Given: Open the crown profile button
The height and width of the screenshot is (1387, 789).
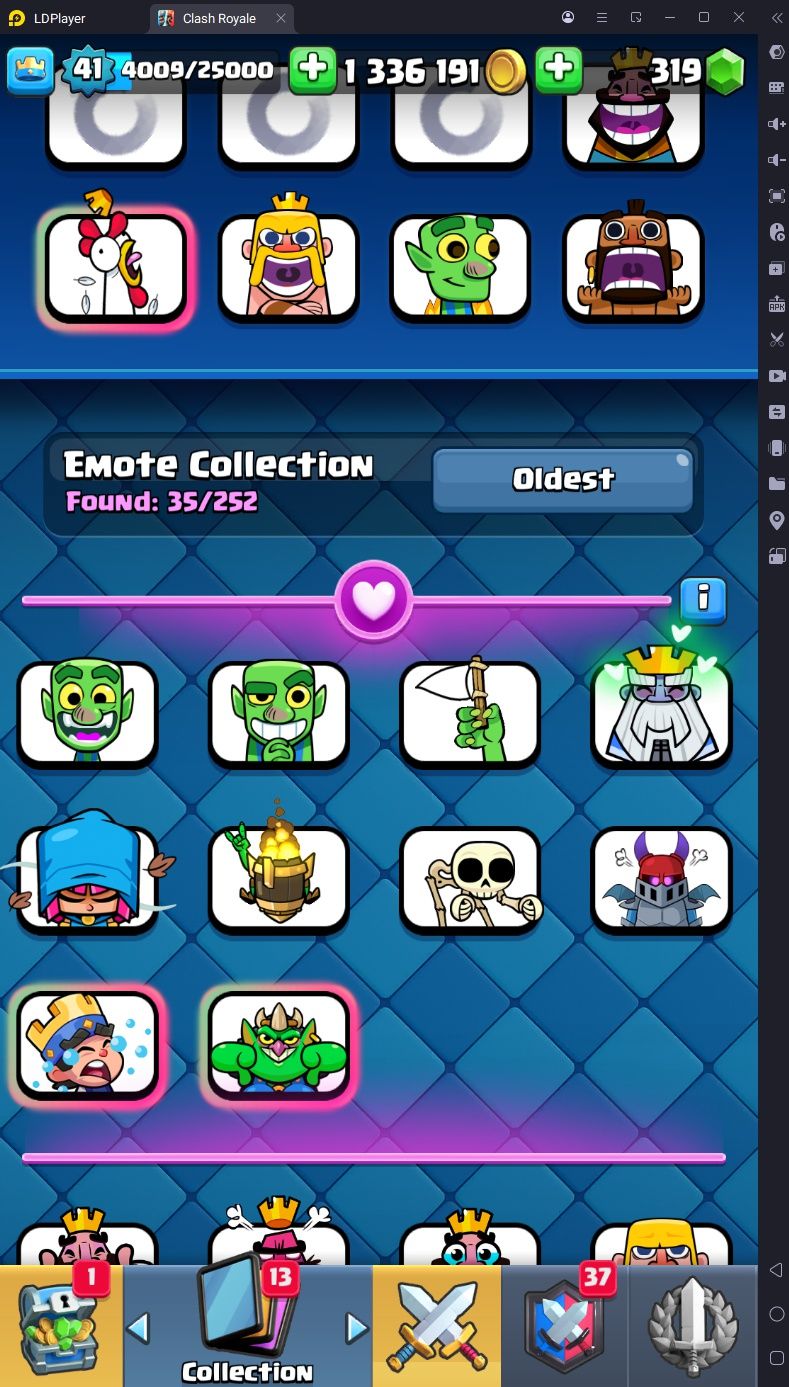Looking at the screenshot, I should coord(30,70).
